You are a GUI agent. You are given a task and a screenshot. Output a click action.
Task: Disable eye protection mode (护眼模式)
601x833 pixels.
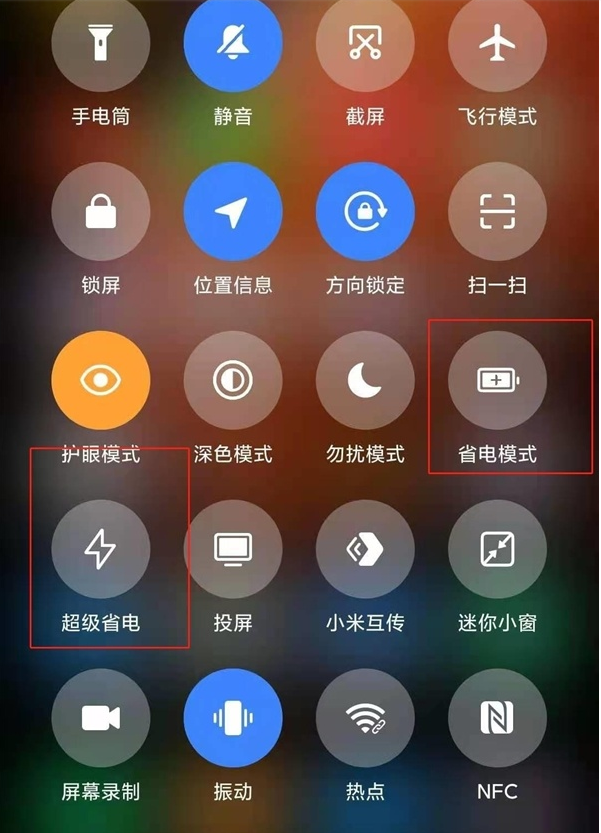tap(101, 380)
